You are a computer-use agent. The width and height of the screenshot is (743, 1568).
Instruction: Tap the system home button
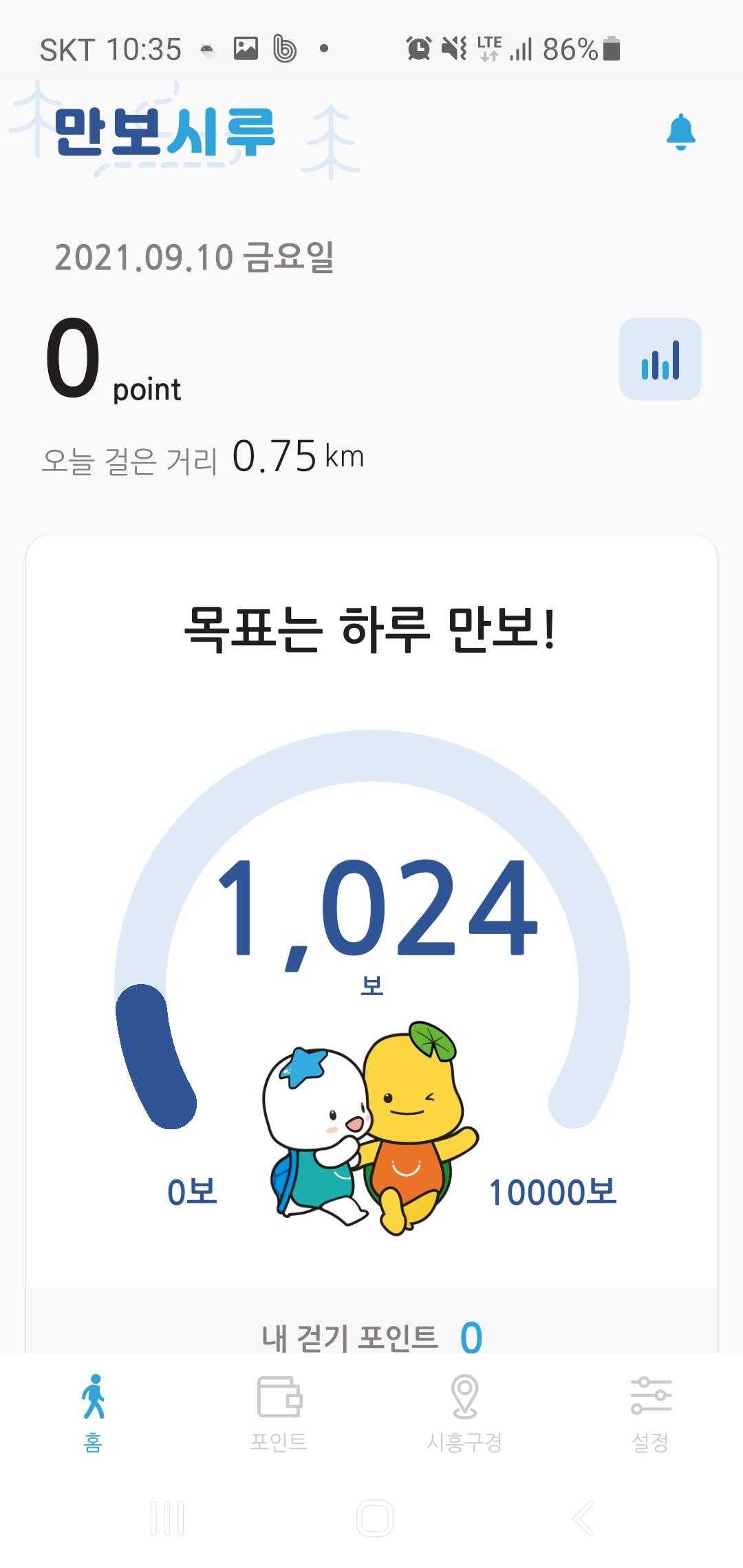[375, 1518]
